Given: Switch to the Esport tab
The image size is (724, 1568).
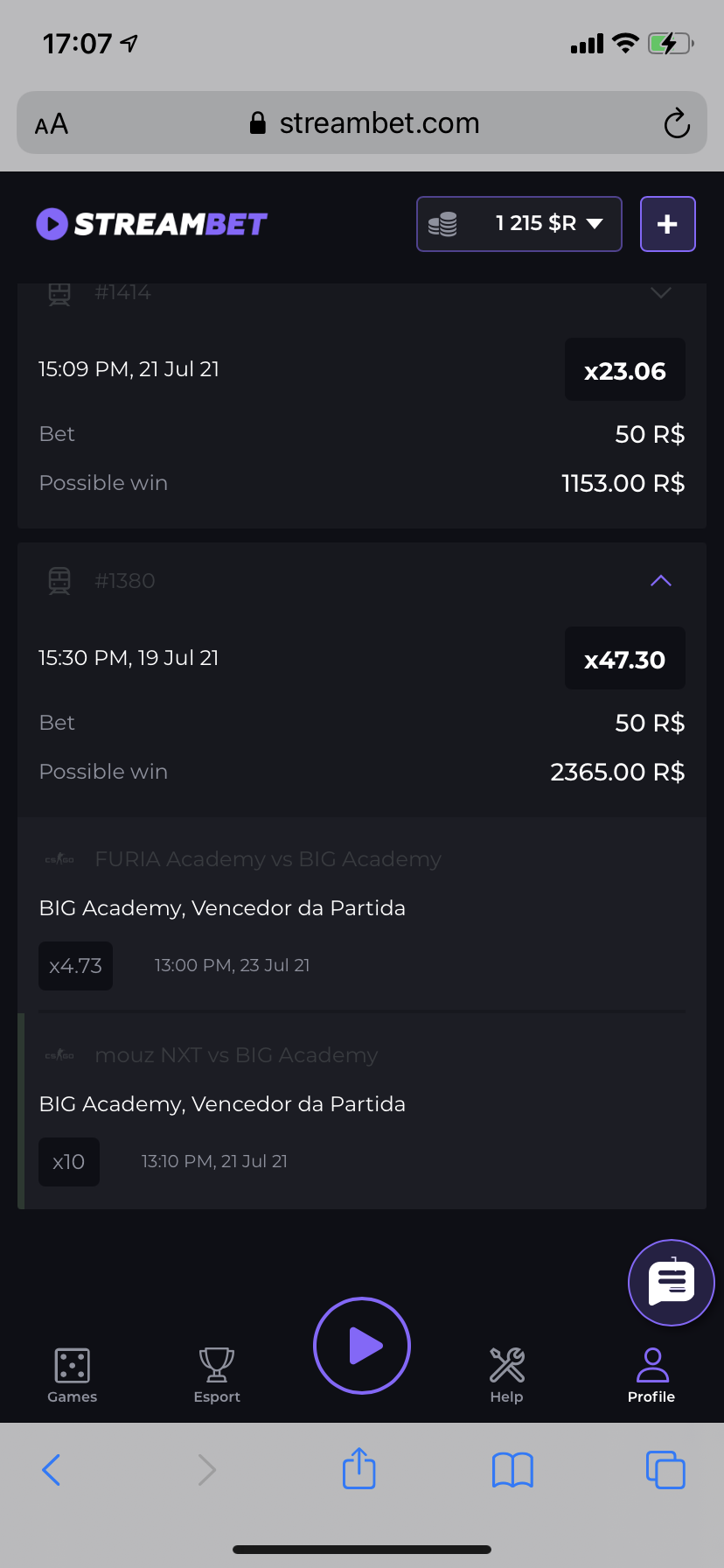Looking at the screenshot, I should (x=217, y=1375).
